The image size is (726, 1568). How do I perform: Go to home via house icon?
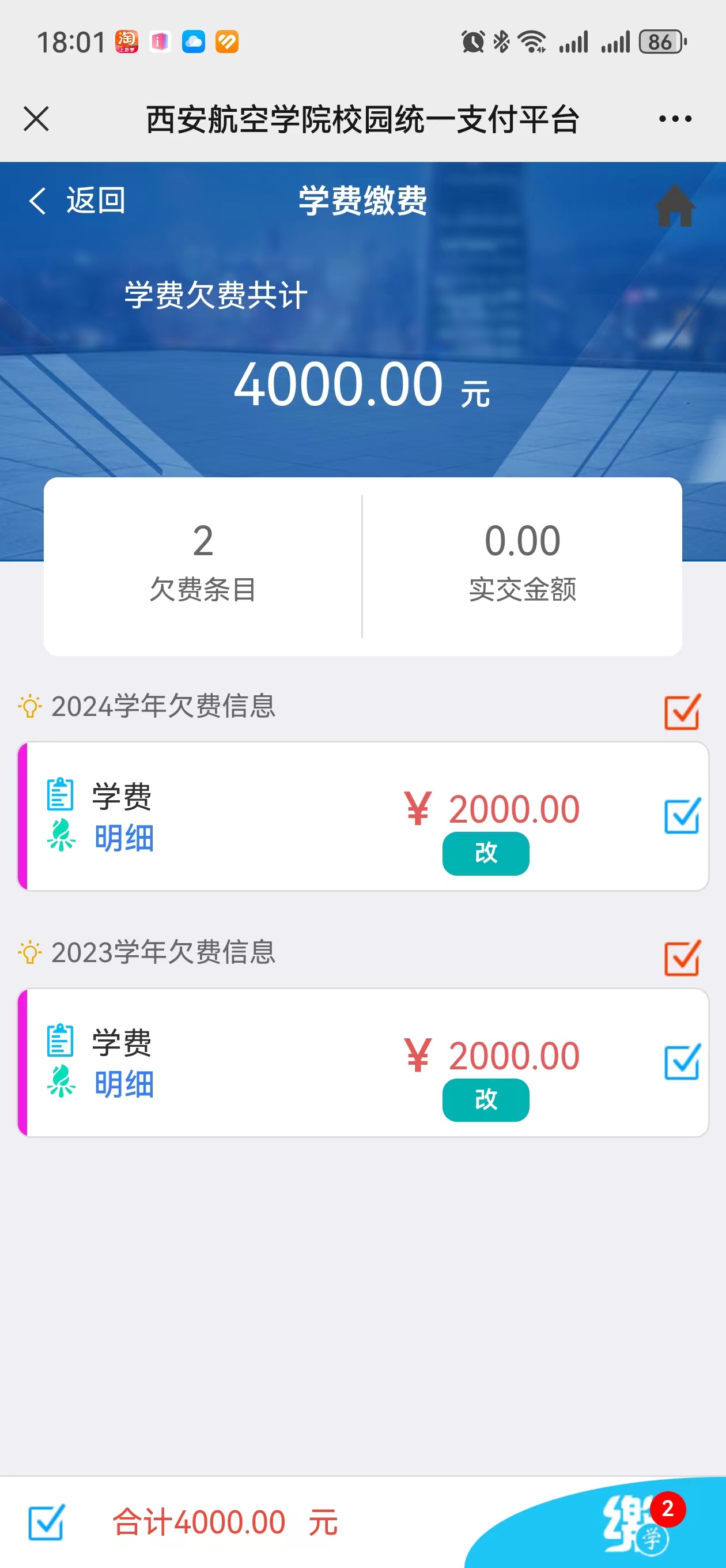[x=675, y=206]
